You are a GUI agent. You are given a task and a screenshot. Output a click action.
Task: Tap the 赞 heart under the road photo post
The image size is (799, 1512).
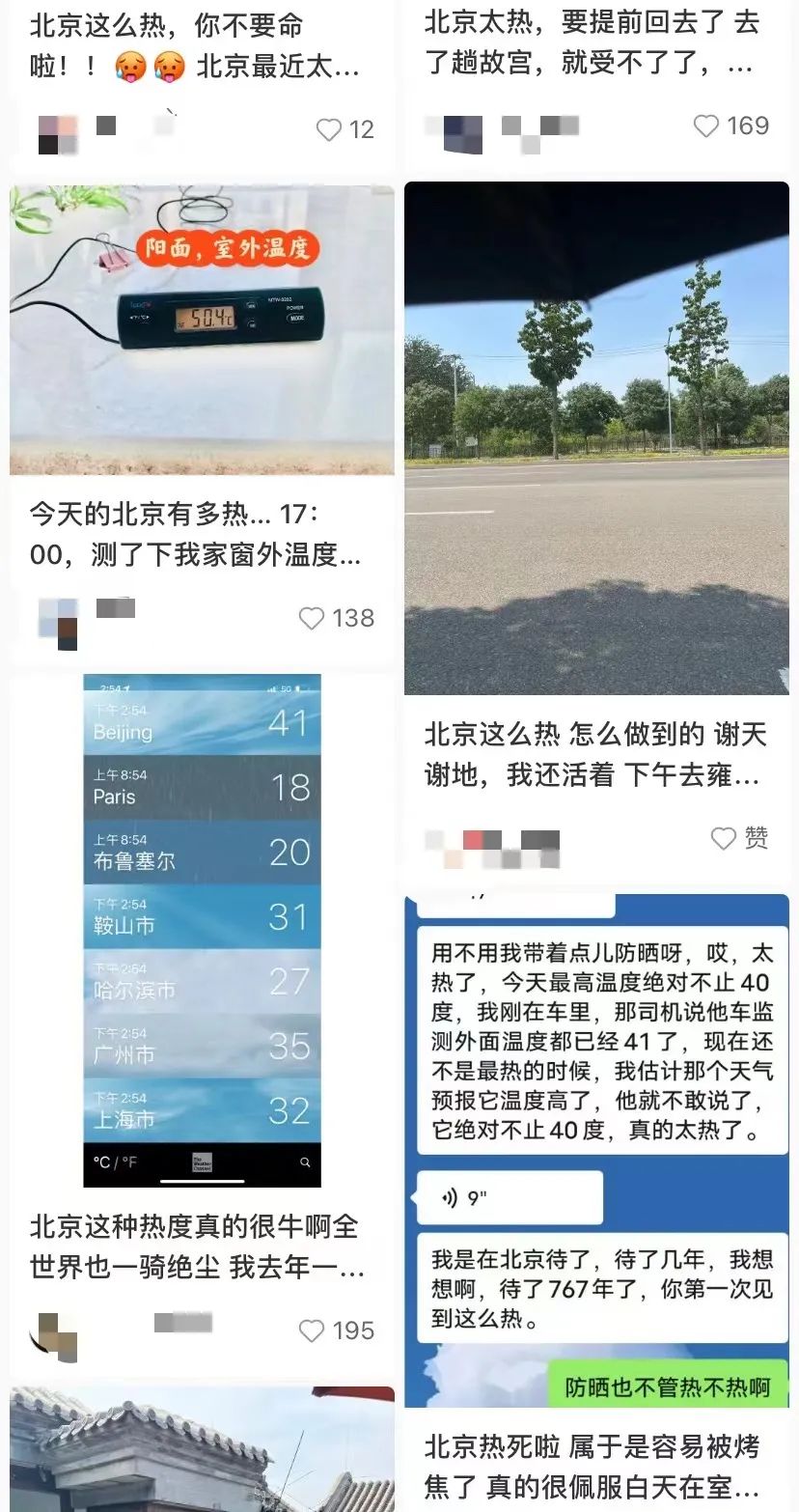(x=722, y=839)
